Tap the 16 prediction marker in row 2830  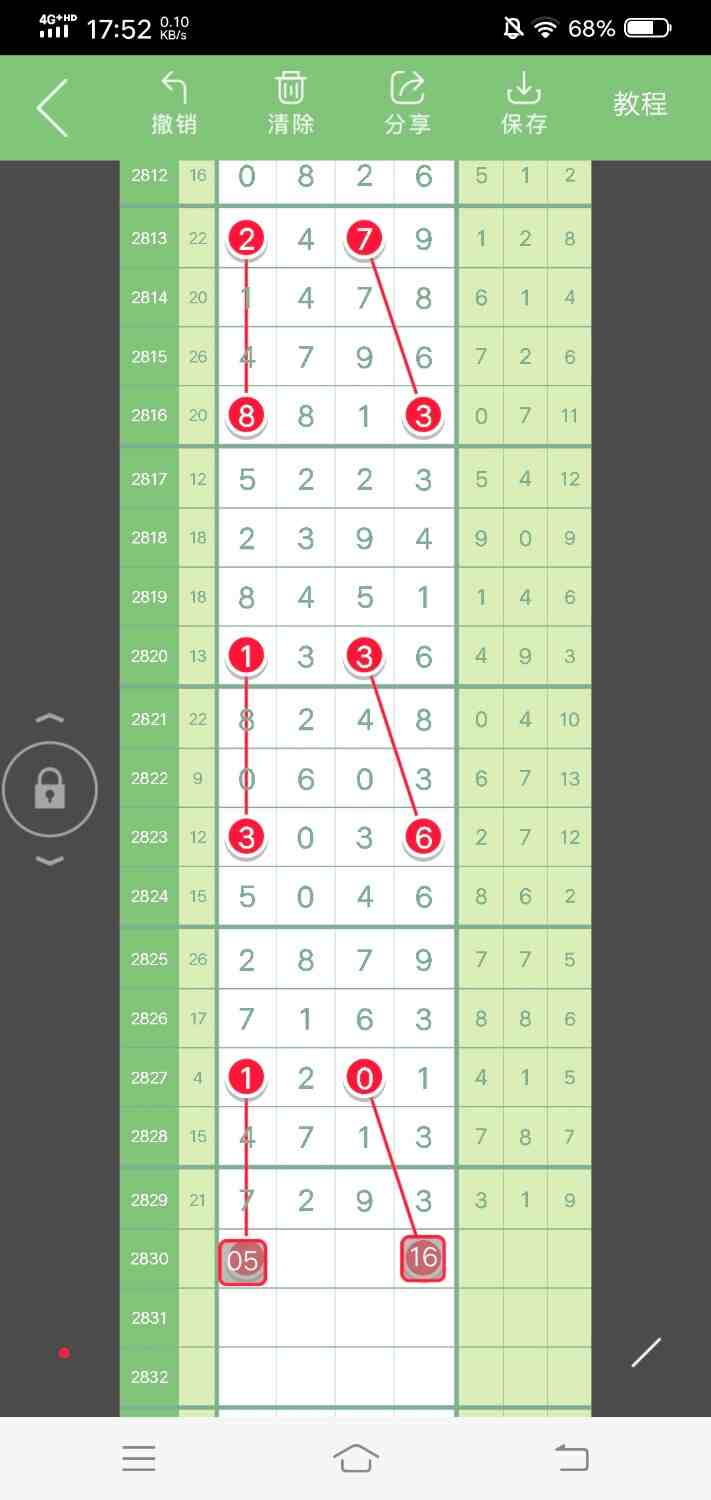point(423,1258)
